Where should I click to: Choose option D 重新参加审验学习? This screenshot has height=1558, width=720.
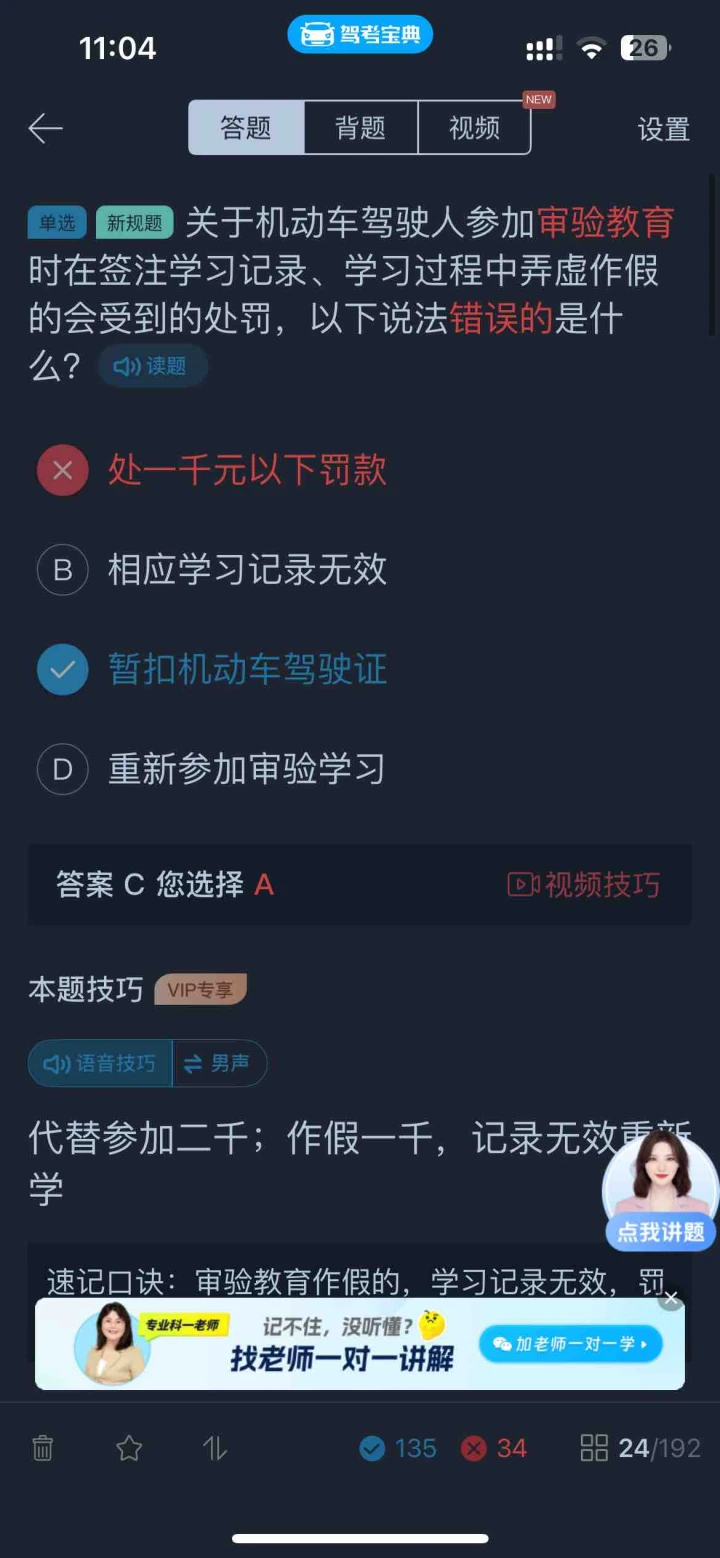coord(247,770)
